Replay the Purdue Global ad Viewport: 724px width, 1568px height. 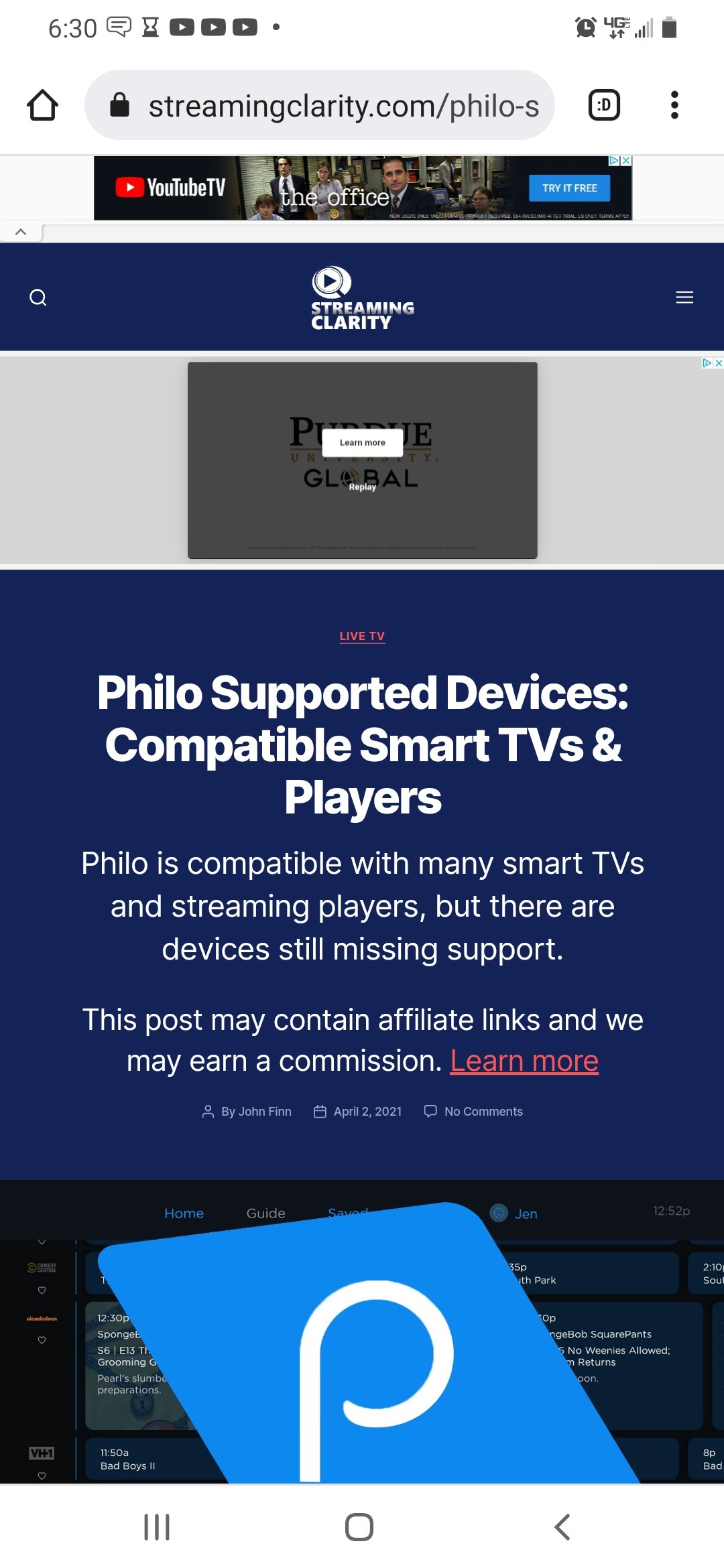point(362,486)
